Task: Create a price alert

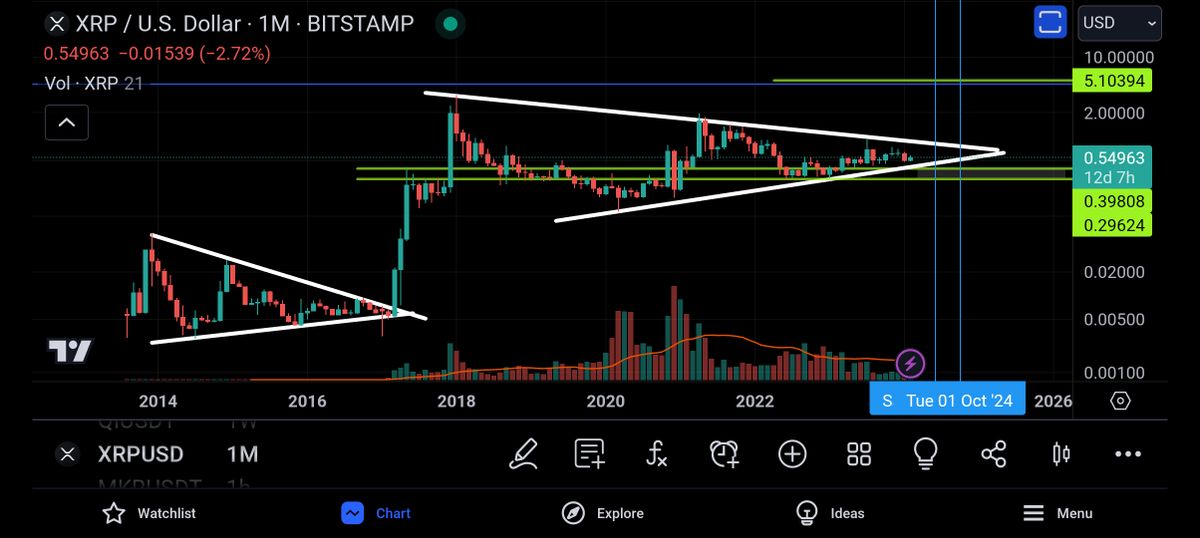Action: point(724,454)
